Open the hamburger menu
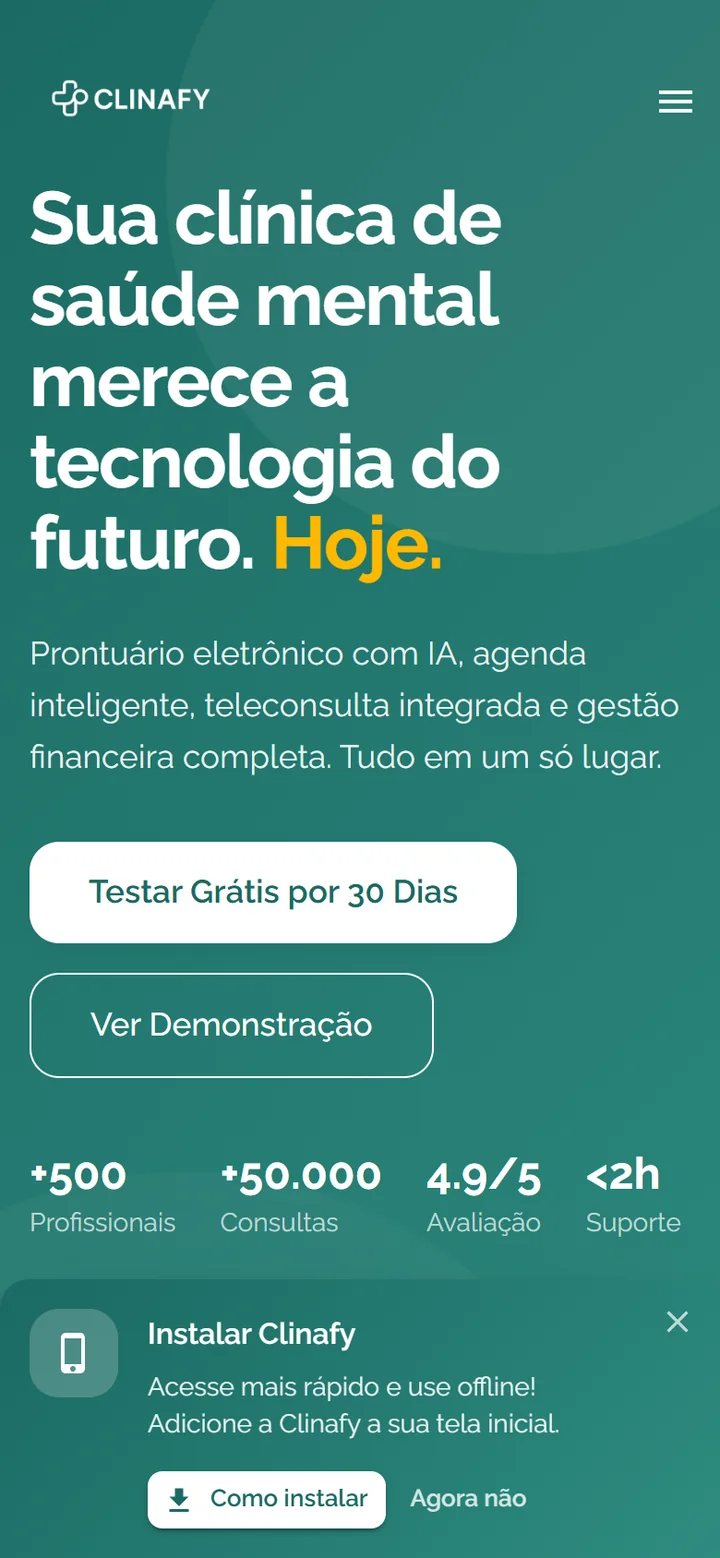Viewport: 720px width, 1558px height. (x=675, y=101)
